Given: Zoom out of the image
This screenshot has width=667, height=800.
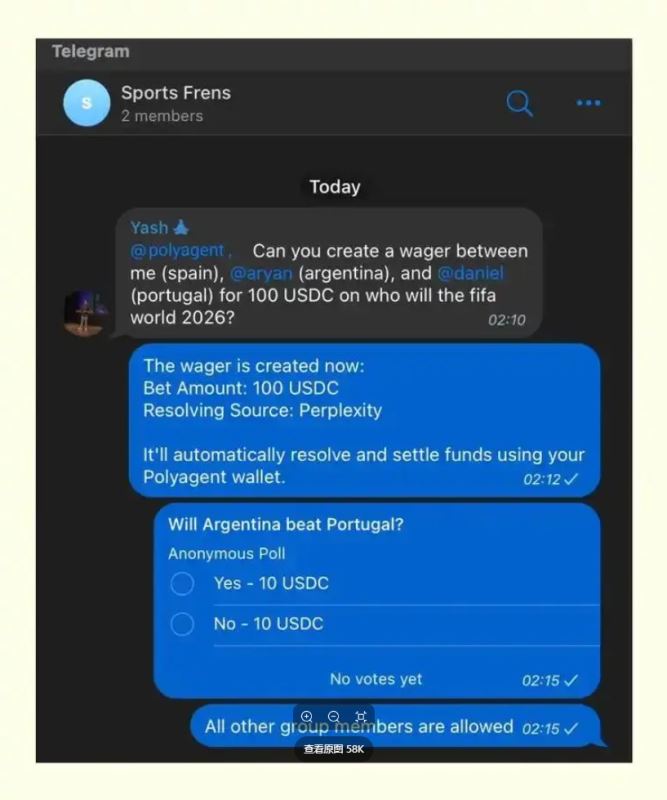Looking at the screenshot, I should [x=334, y=716].
